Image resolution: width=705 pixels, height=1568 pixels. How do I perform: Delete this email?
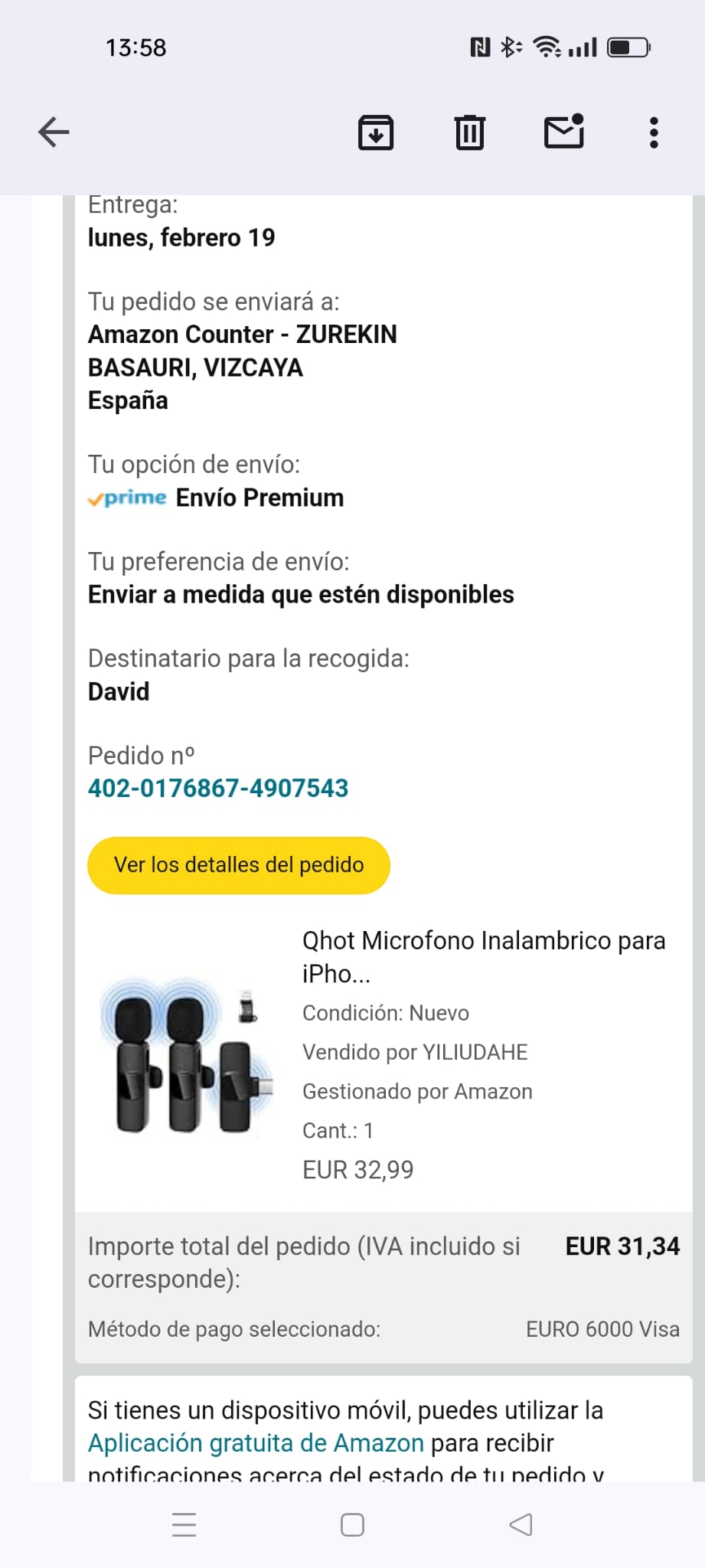pos(469,132)
